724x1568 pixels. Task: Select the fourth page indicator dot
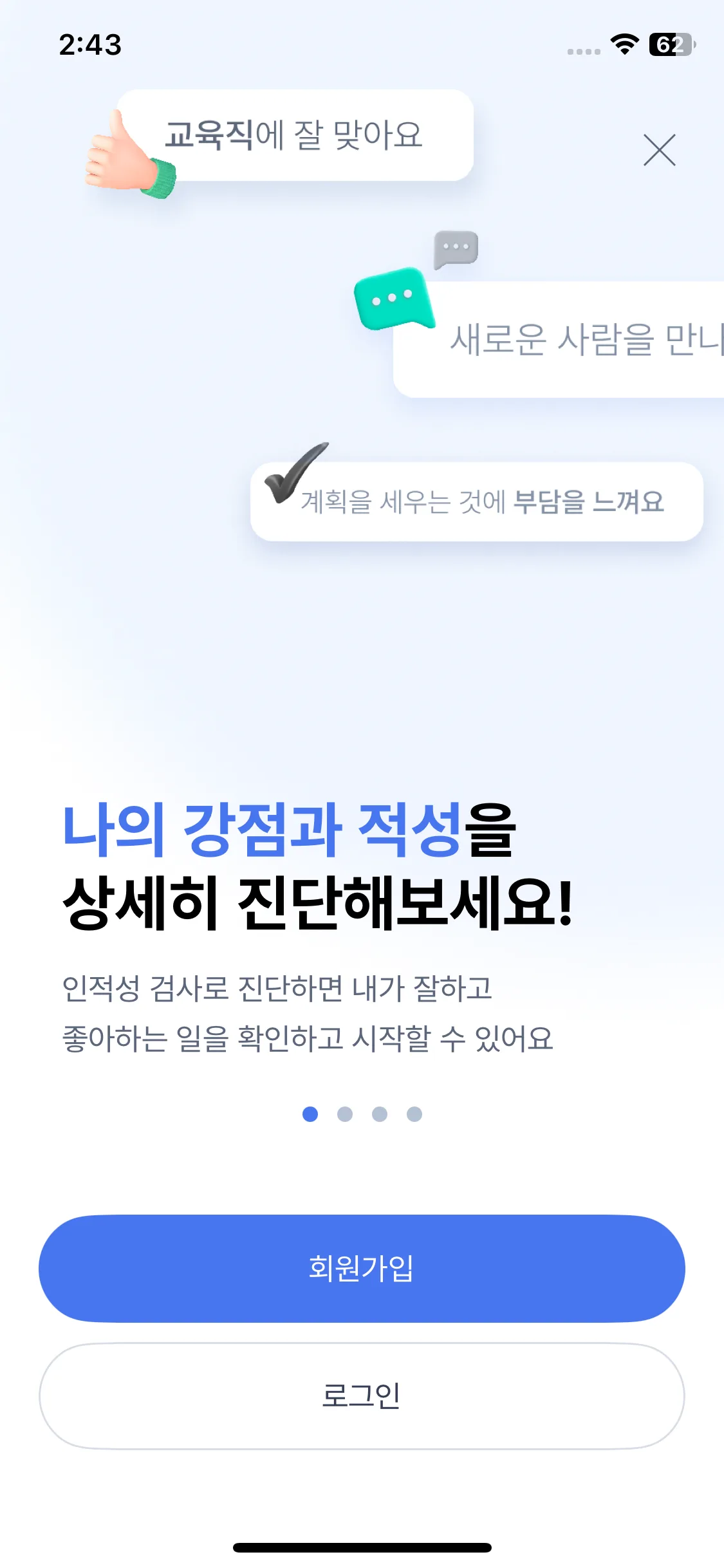pyautogui.click(x=414, y=1114)
